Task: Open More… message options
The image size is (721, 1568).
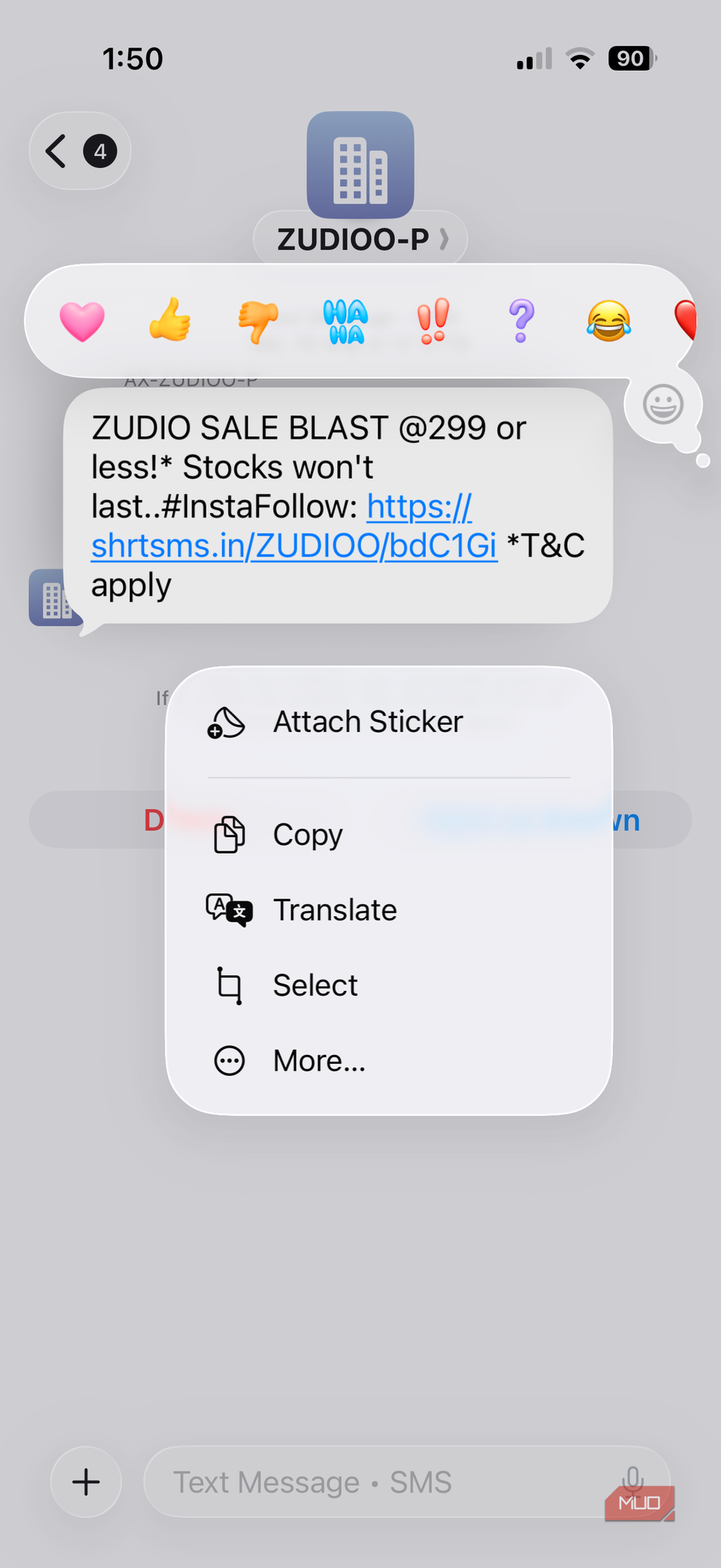Action: click(x=319, y=1062)
